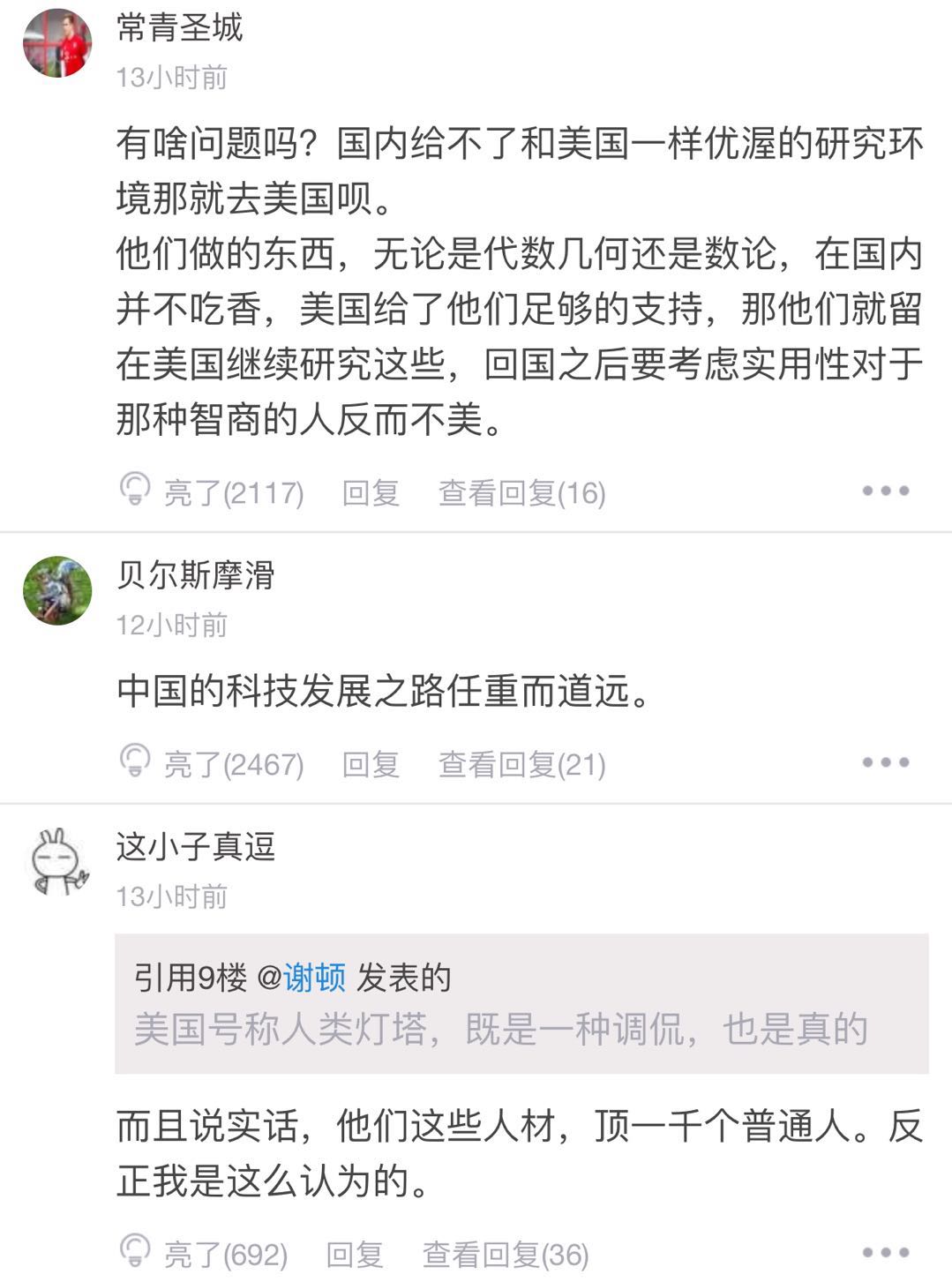View the 21 replies to 贝尔斯摩滑
The image size is (952, 1282).
coord(521,764)
